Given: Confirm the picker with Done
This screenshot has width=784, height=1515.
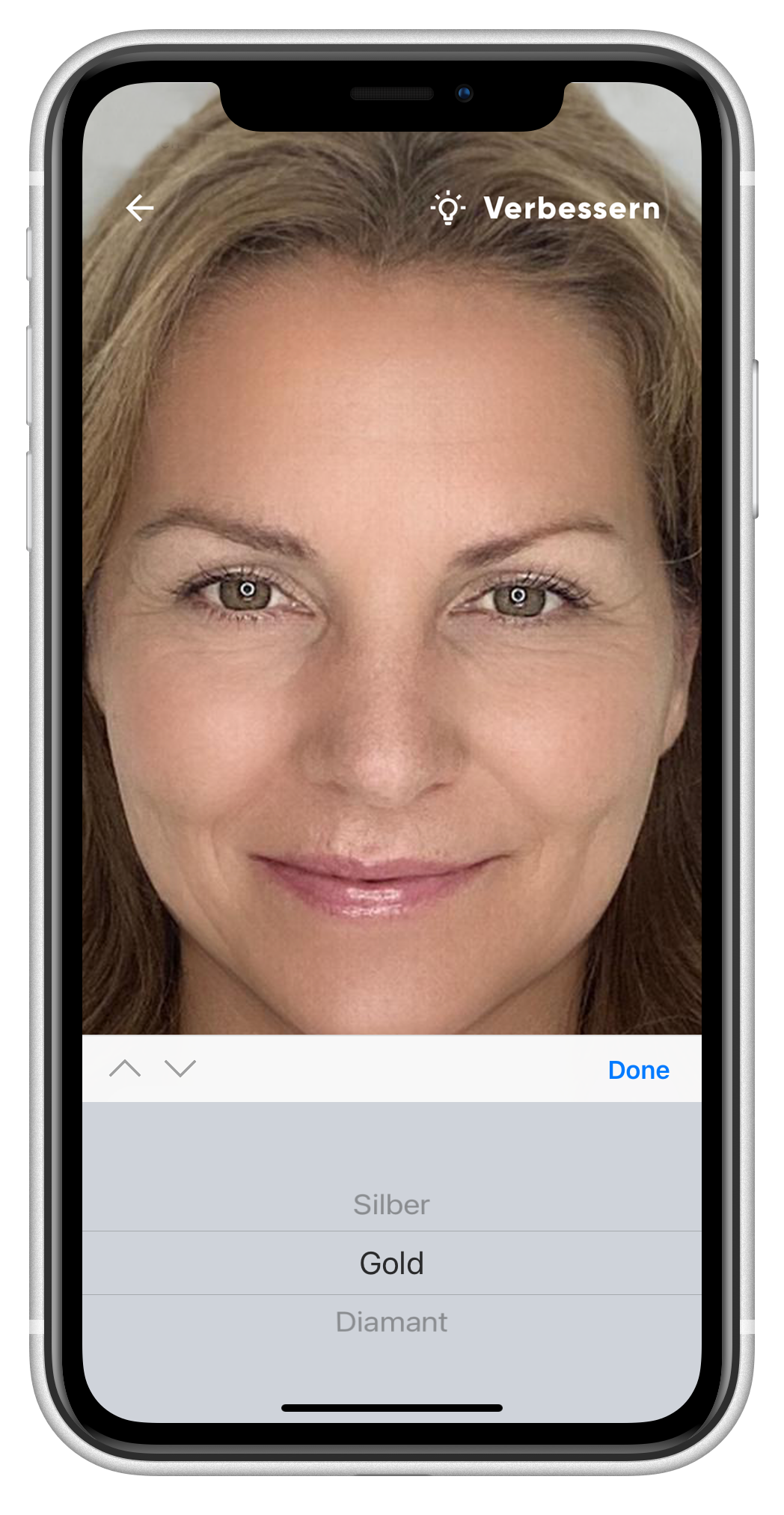Looking at the screenshot, I should pyautogui.click(x=638, y=1070).
